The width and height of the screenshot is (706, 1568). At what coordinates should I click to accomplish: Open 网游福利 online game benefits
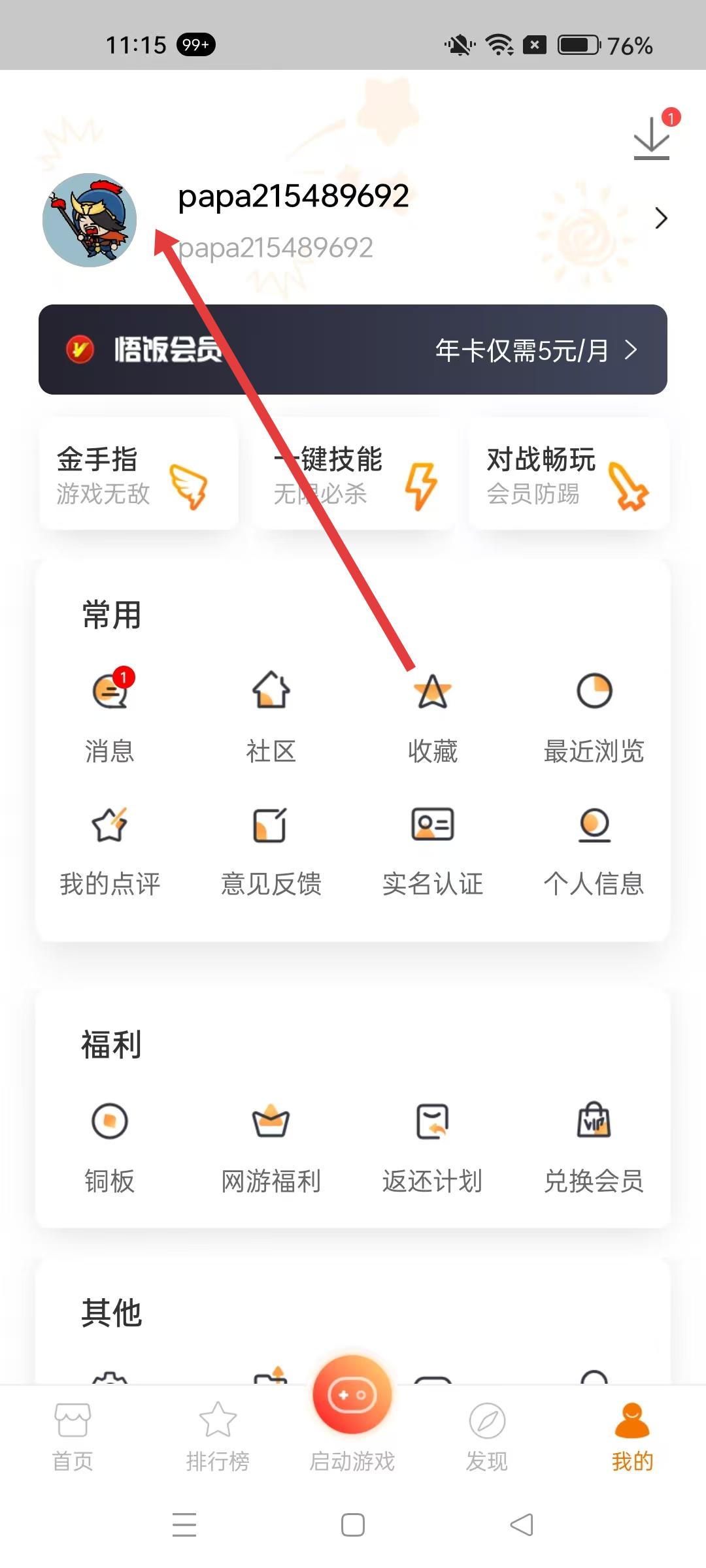[x=271, y=1147]
